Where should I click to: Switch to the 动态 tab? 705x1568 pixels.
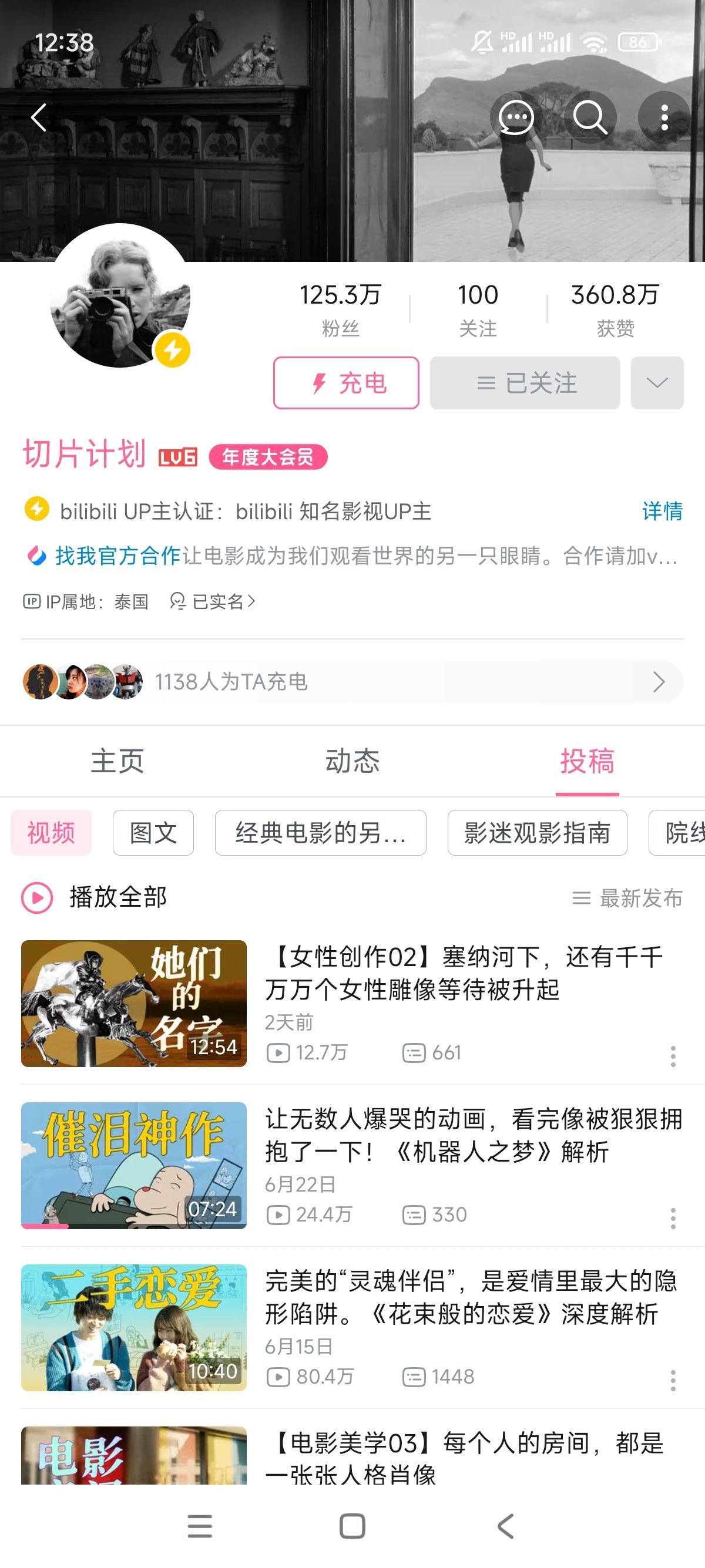pos(352,762)
